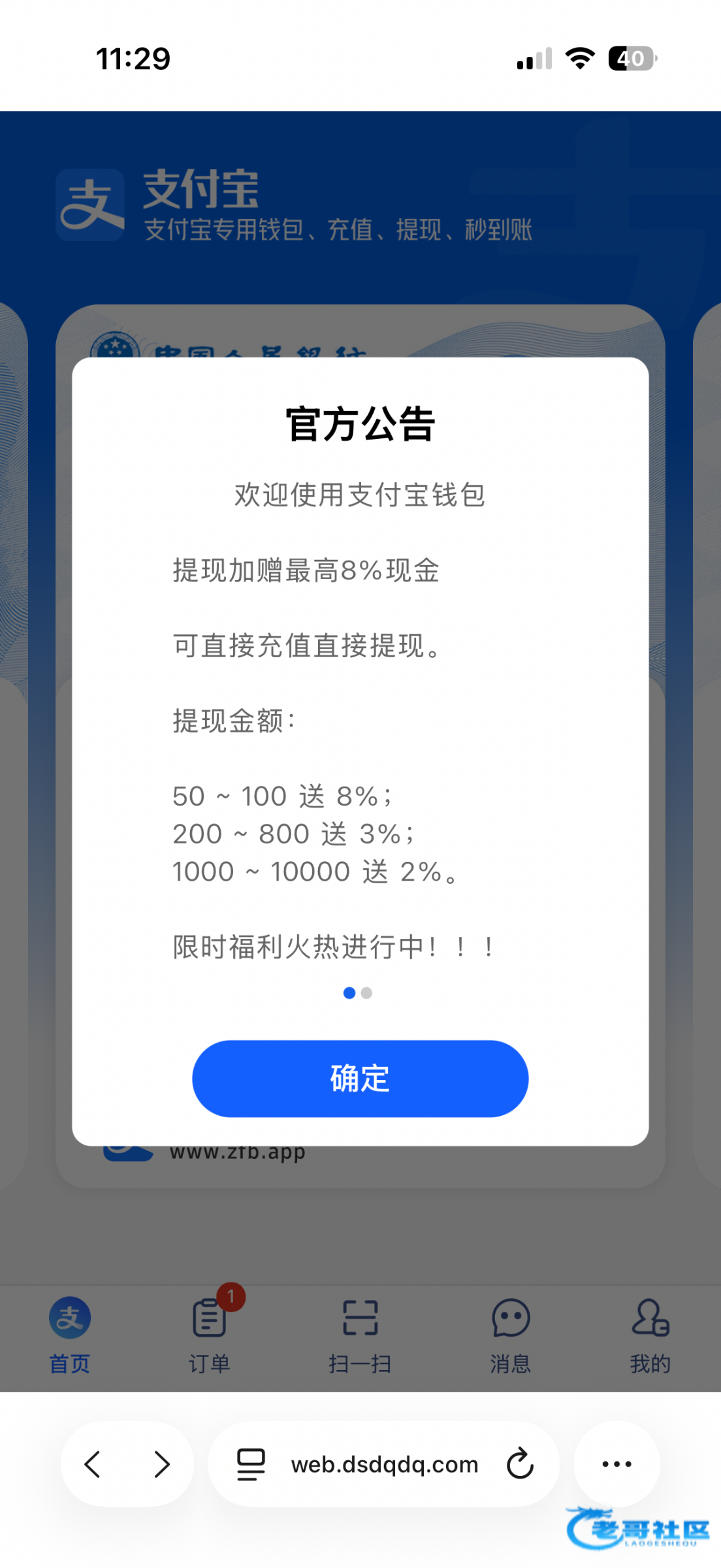Open the browser more options menu
Viewport: 721px width, 1568px height.
click(617, 1464)
